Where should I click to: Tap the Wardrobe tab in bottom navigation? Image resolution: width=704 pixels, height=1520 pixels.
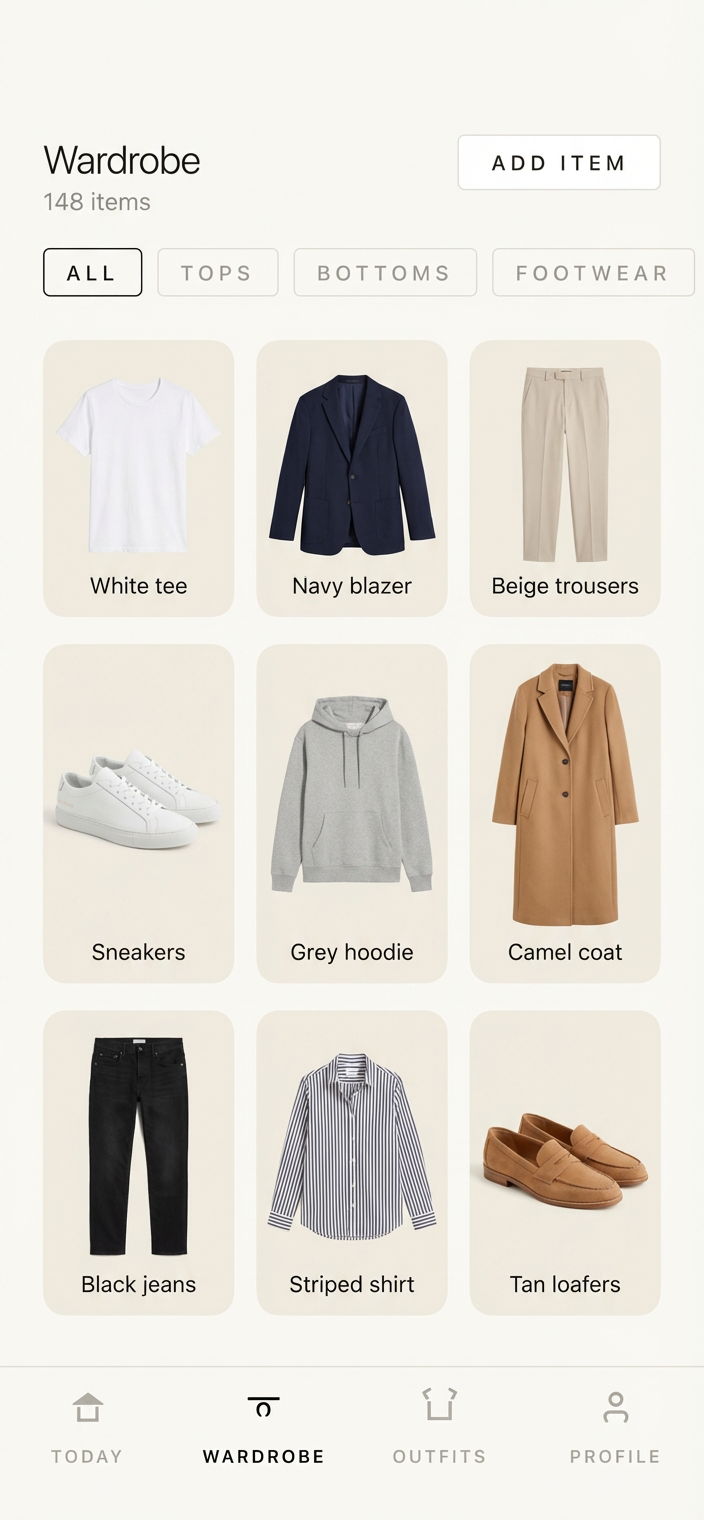[x=263, y=1428]
